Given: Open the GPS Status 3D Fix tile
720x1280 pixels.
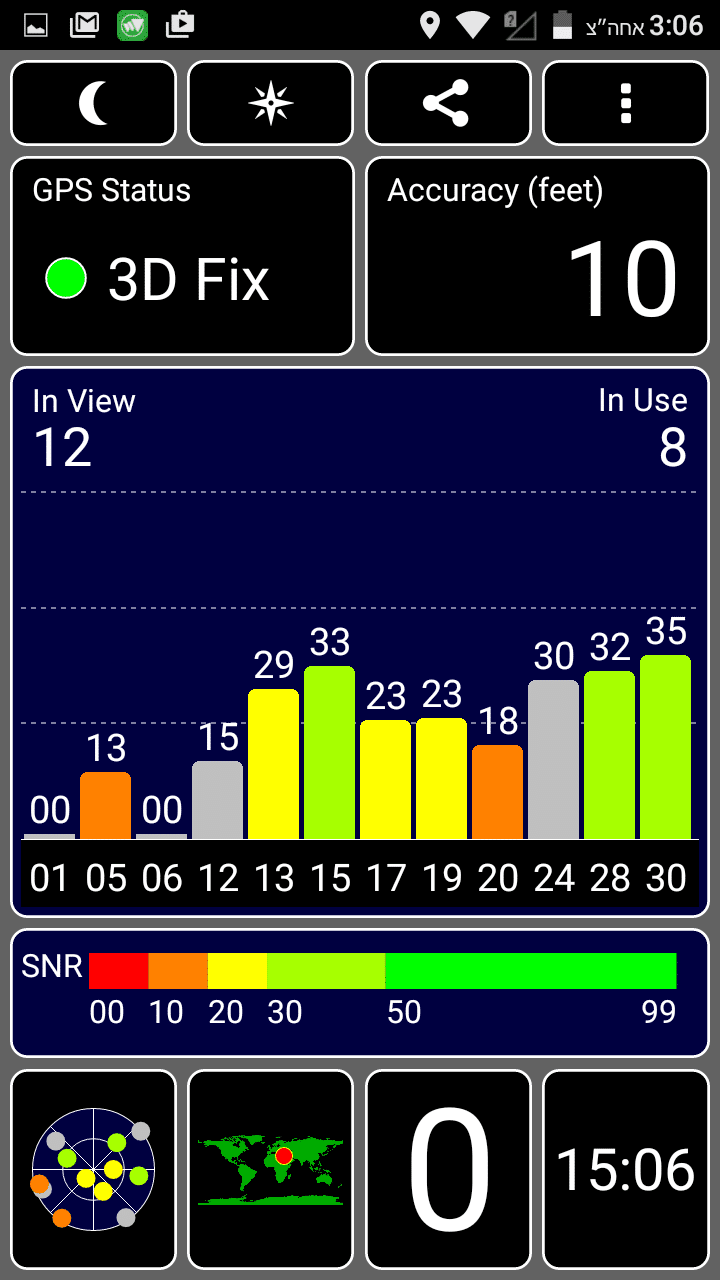Looking at the screenshot, I should click(x=182, y=256).
